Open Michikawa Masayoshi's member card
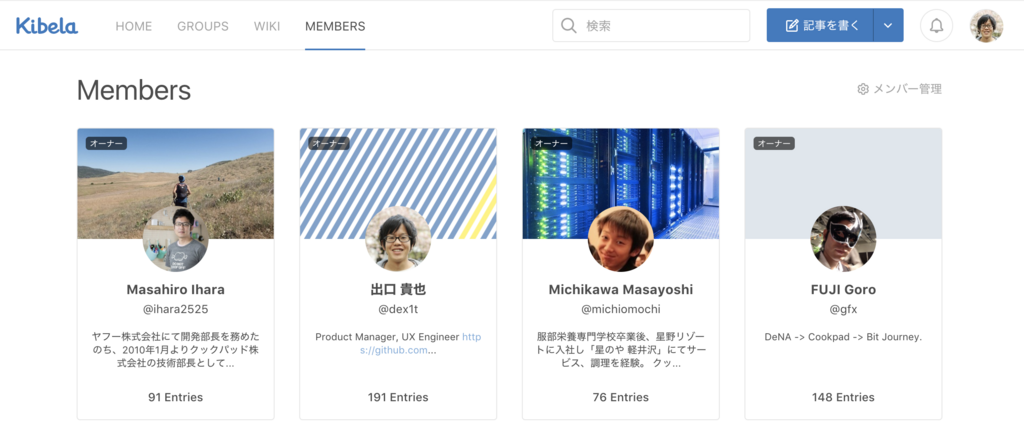Screen dimensions: 1024x435 (621, 289)
